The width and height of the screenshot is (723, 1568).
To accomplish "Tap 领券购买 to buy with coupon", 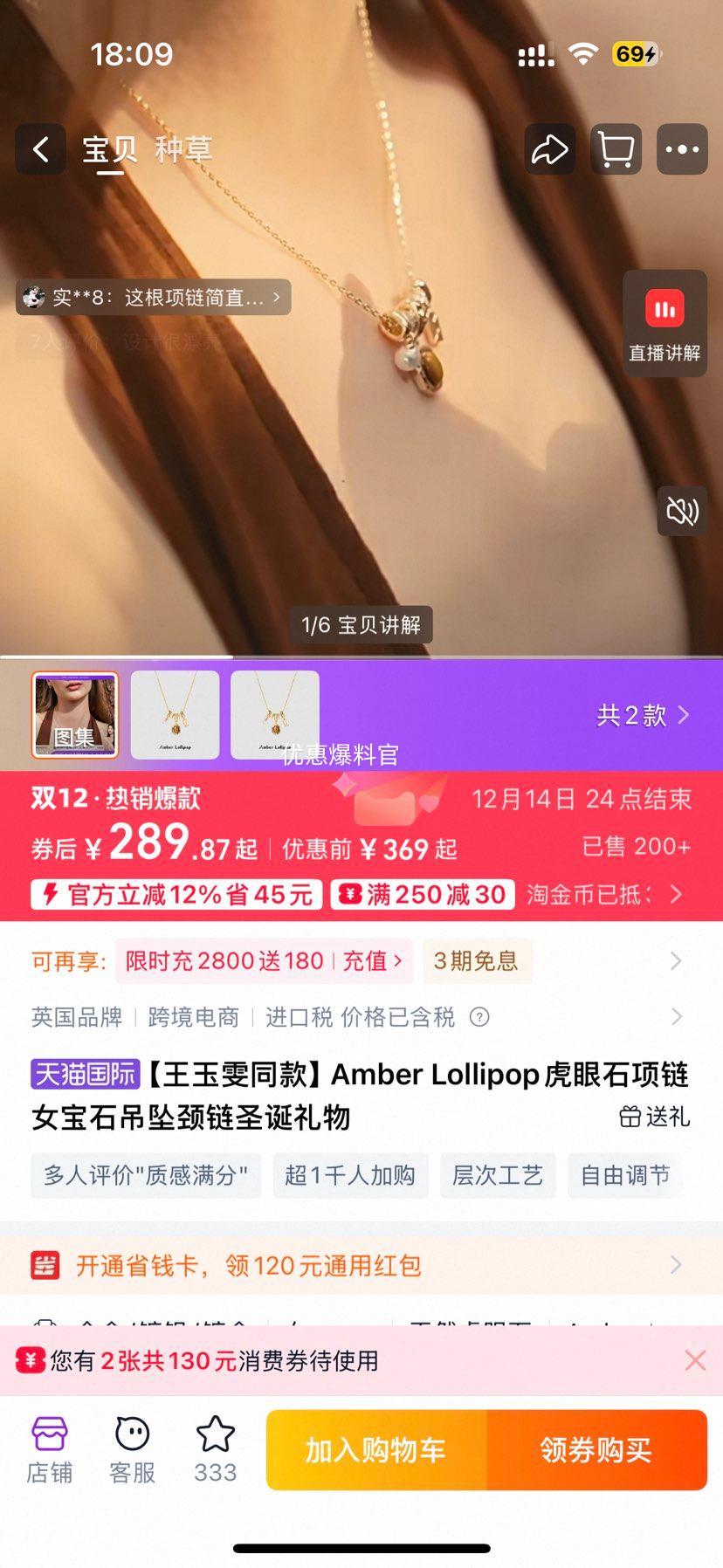I will (x=597, y=1449).
